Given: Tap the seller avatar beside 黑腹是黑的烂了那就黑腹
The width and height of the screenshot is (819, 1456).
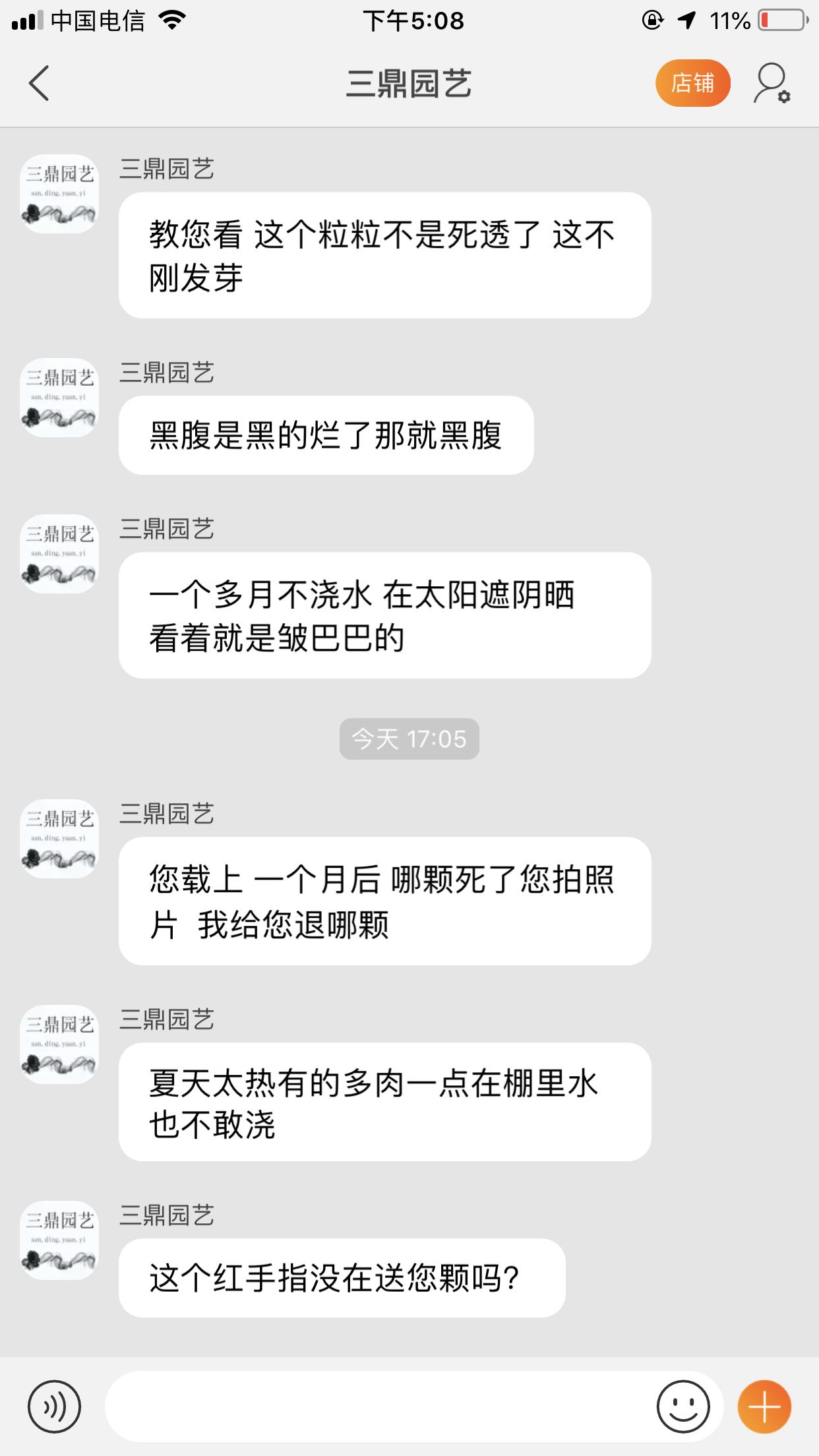Looking at the screenshot, I should pos(60,398).
